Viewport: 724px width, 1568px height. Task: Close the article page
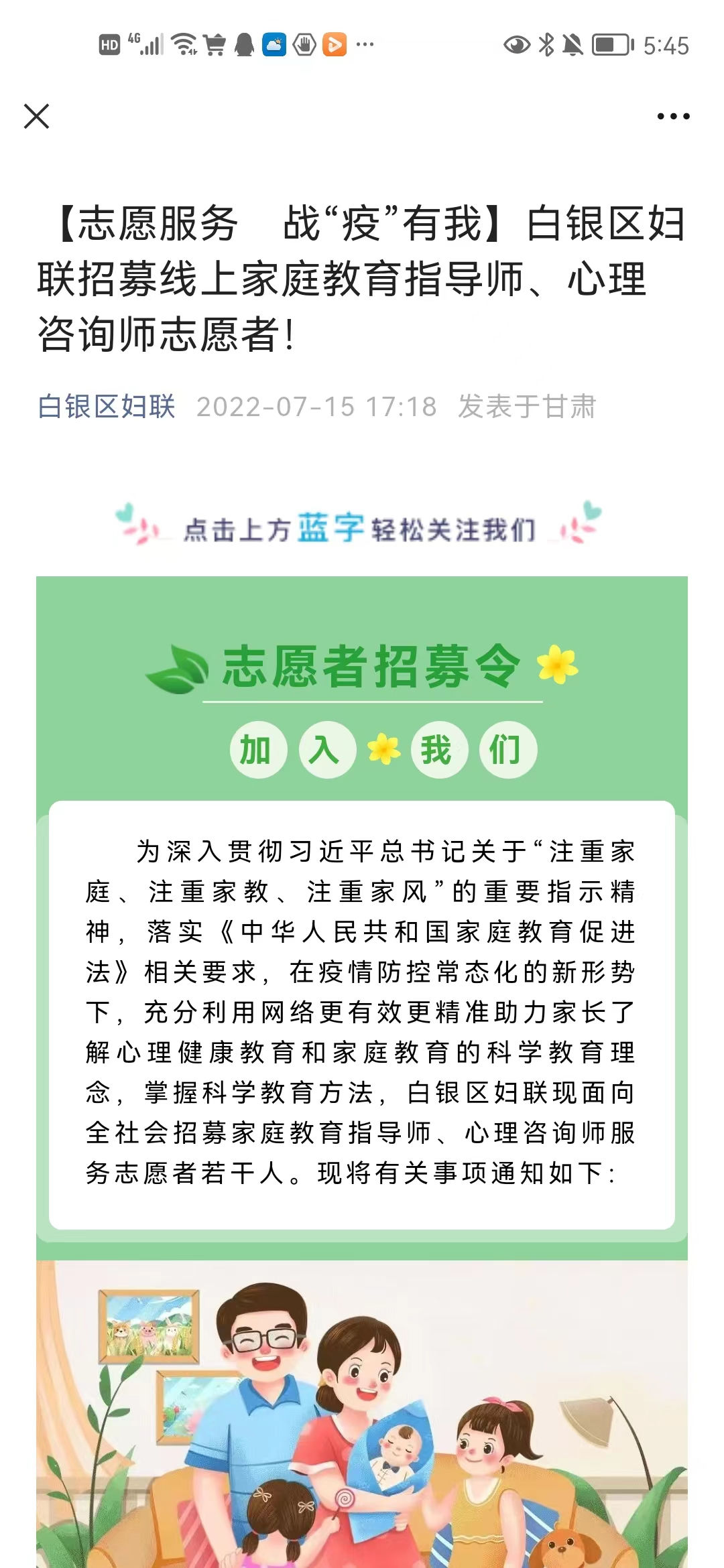(x=37, y=116)
